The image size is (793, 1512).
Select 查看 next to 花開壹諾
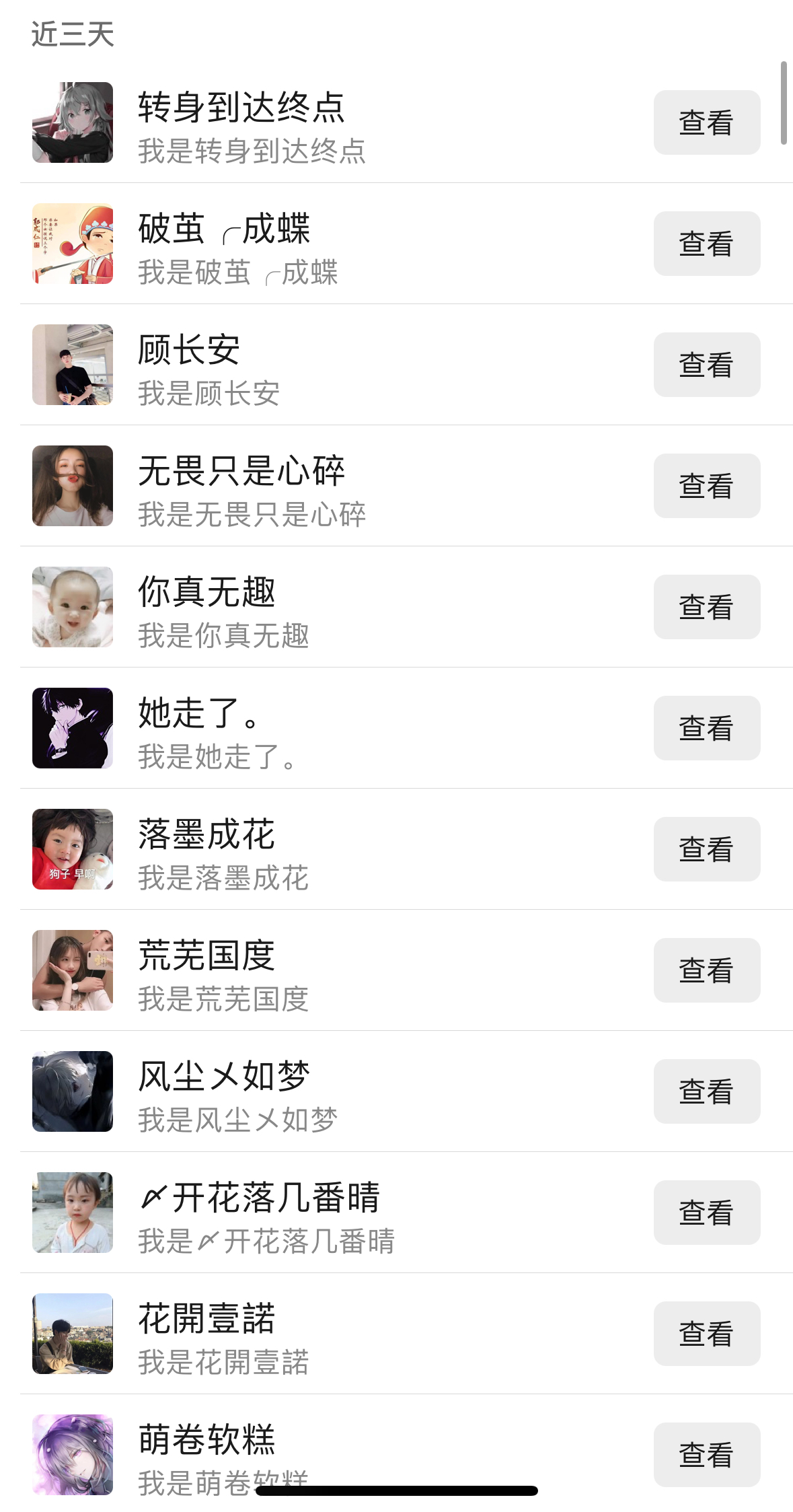pyautogui.click(x=706, y=1334)
